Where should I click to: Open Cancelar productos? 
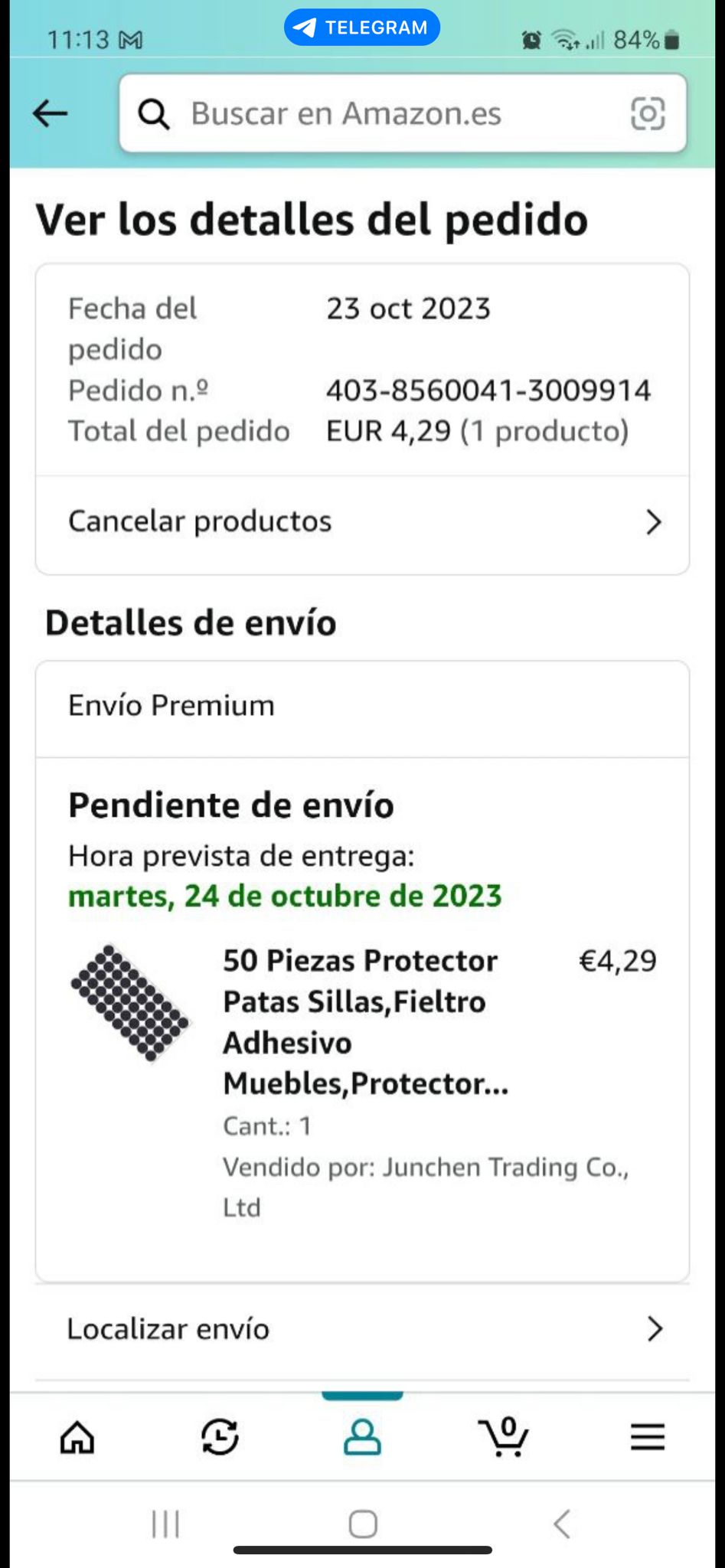click(x=362, y=522)
